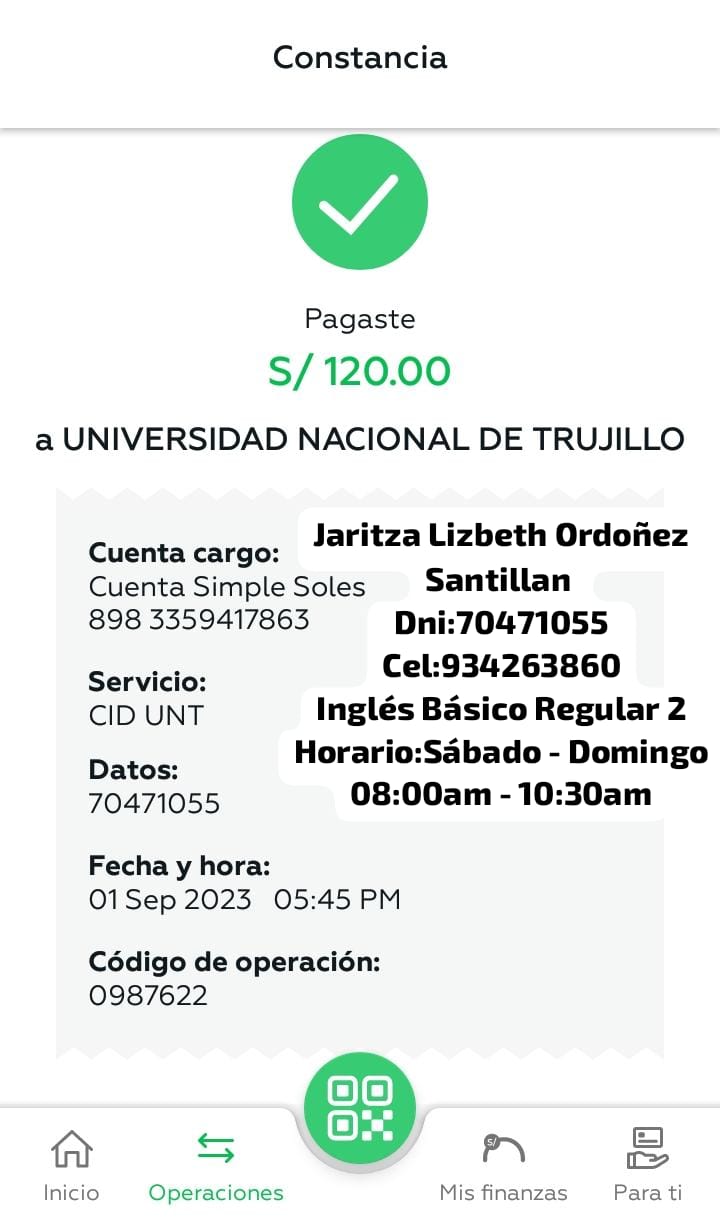Viewport: 720px width, 1220px height.
Task: Select the Para ti tab
Action: click(x=648, y=1165)
